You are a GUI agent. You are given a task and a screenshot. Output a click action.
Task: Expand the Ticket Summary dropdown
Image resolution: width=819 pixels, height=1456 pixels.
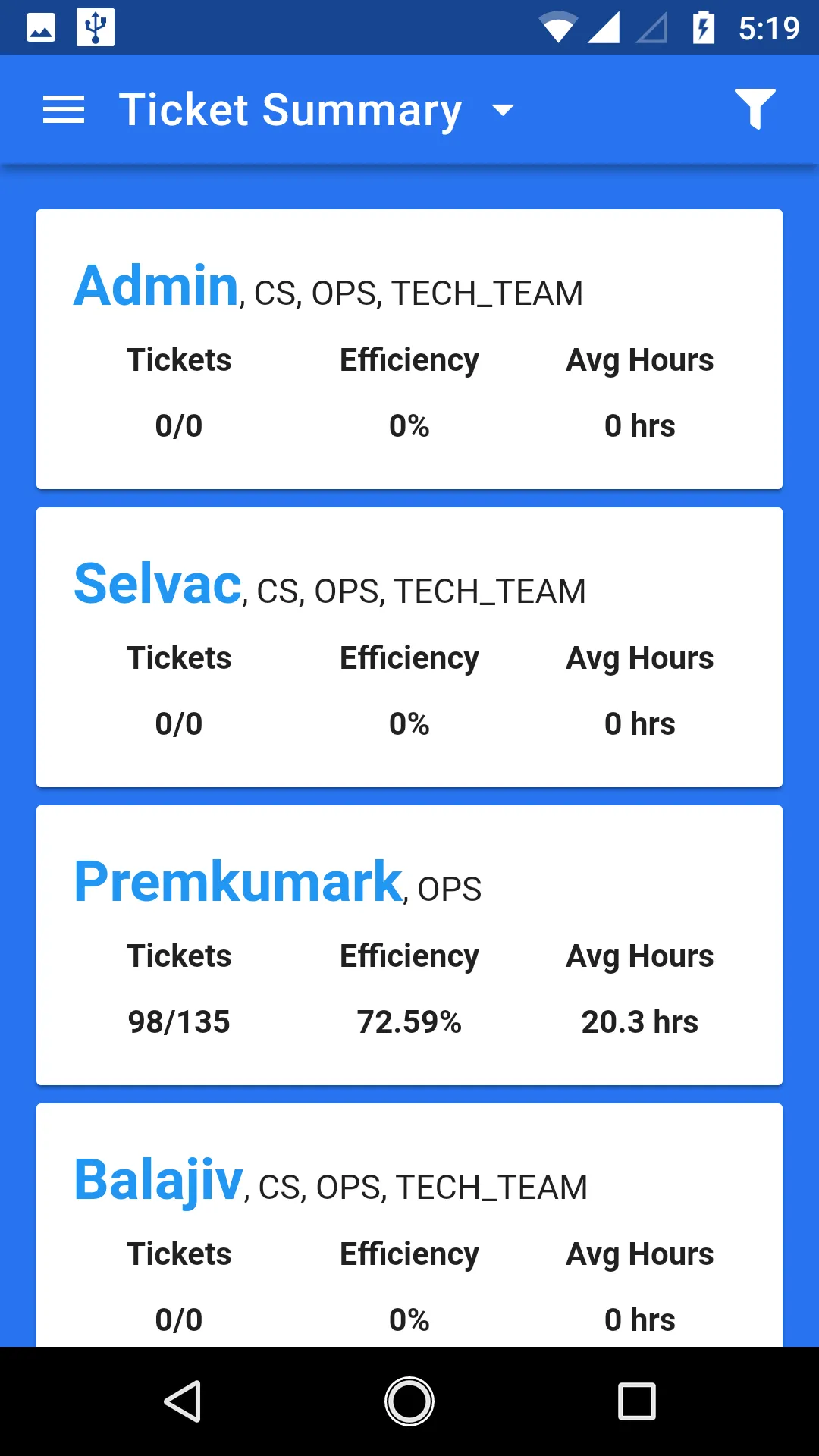[x=502, y=111]
